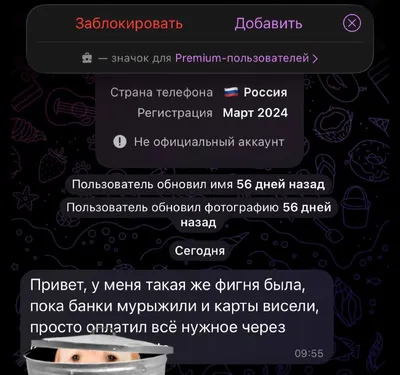Block this user via Заблокировать

[129, 24]
